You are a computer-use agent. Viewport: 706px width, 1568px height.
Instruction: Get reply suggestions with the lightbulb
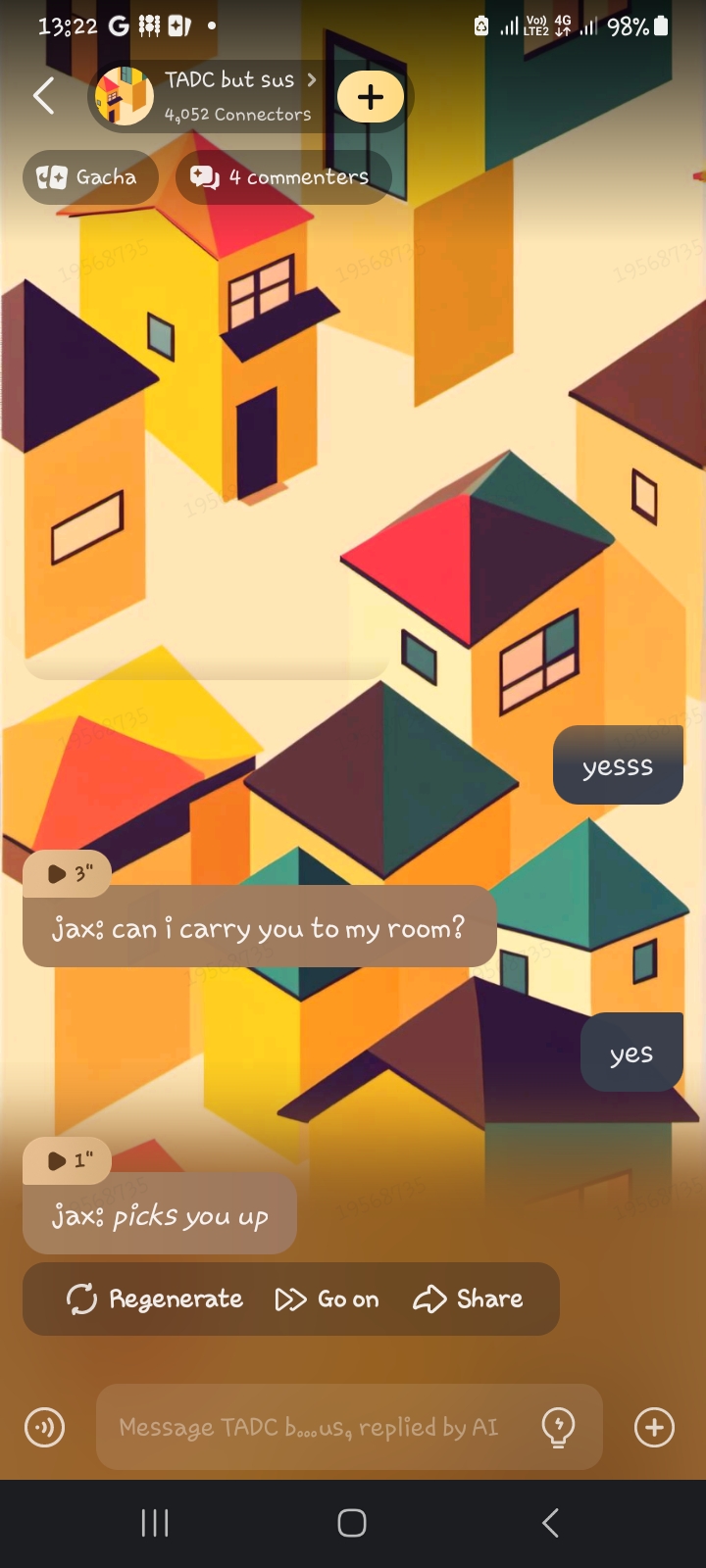click(558, 1427)
